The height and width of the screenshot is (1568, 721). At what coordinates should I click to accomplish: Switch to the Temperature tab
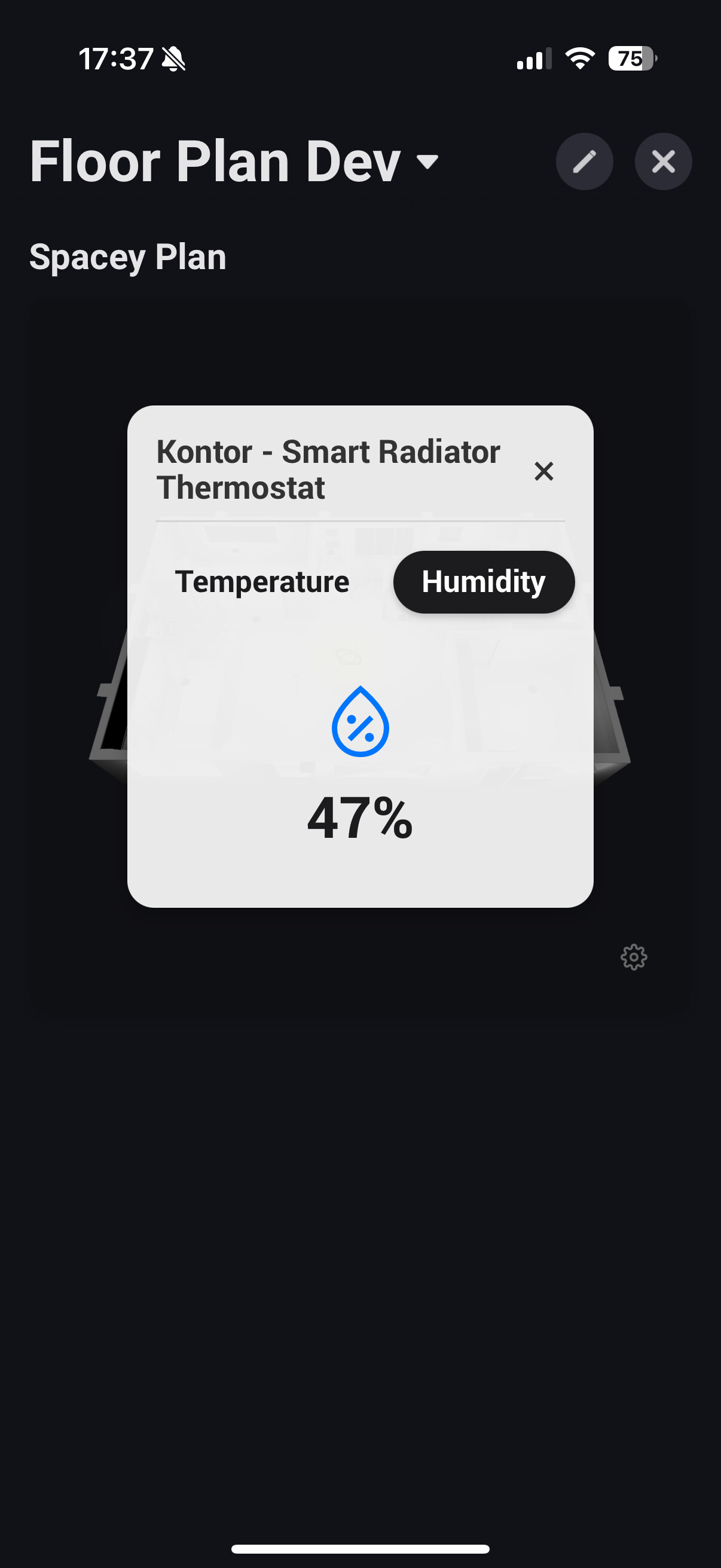(x=262, y=582)
